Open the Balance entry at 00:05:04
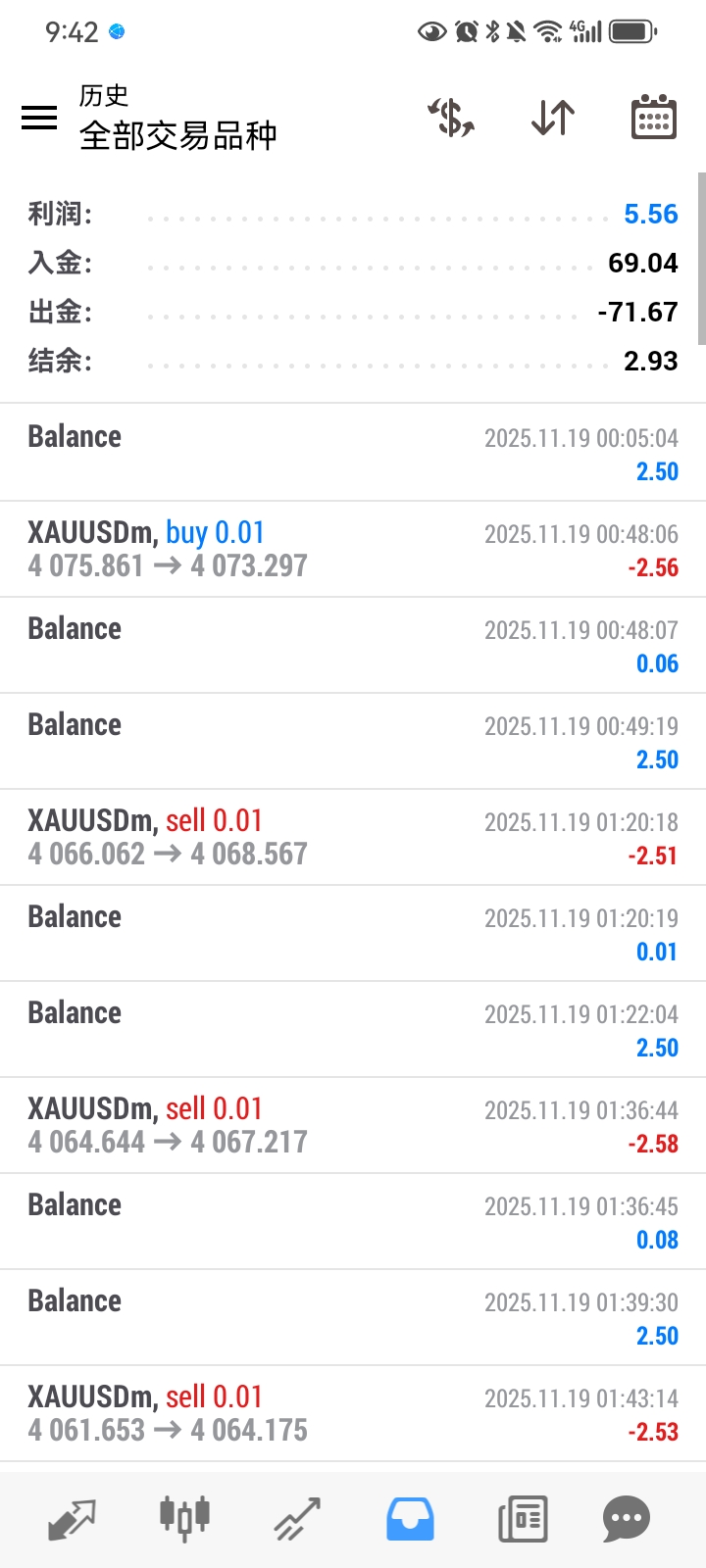Image resolution: width=706 pixels, height=1568 pixels. 353,453
